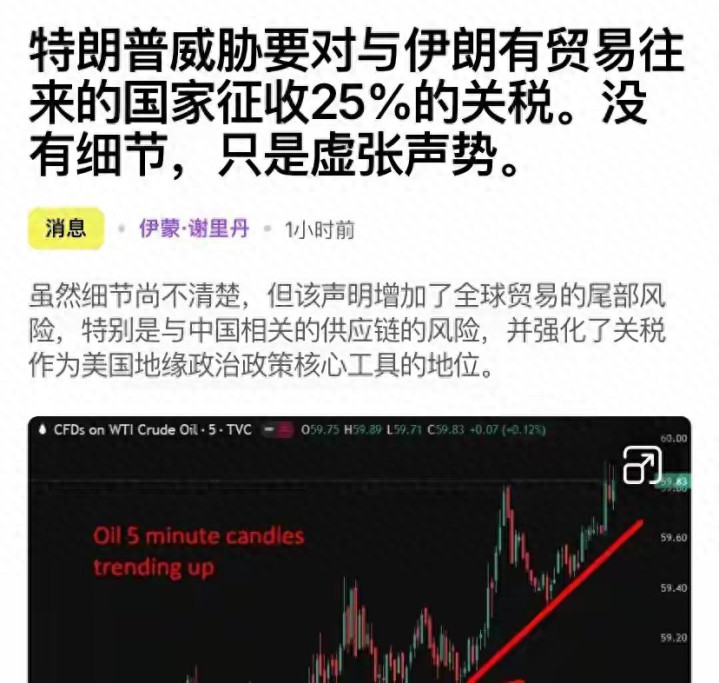Open the crude oil chart image
This screenshot has height=683, width=719.
click(x=360, y=550)
